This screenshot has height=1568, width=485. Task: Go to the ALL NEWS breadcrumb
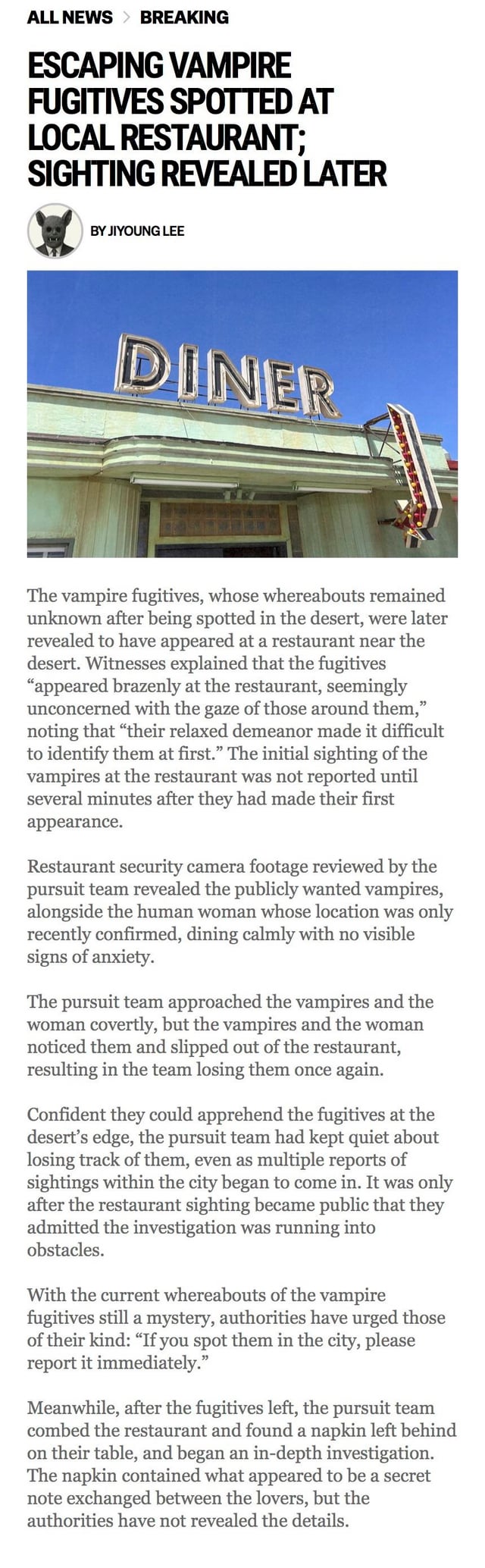pos(70,17)
